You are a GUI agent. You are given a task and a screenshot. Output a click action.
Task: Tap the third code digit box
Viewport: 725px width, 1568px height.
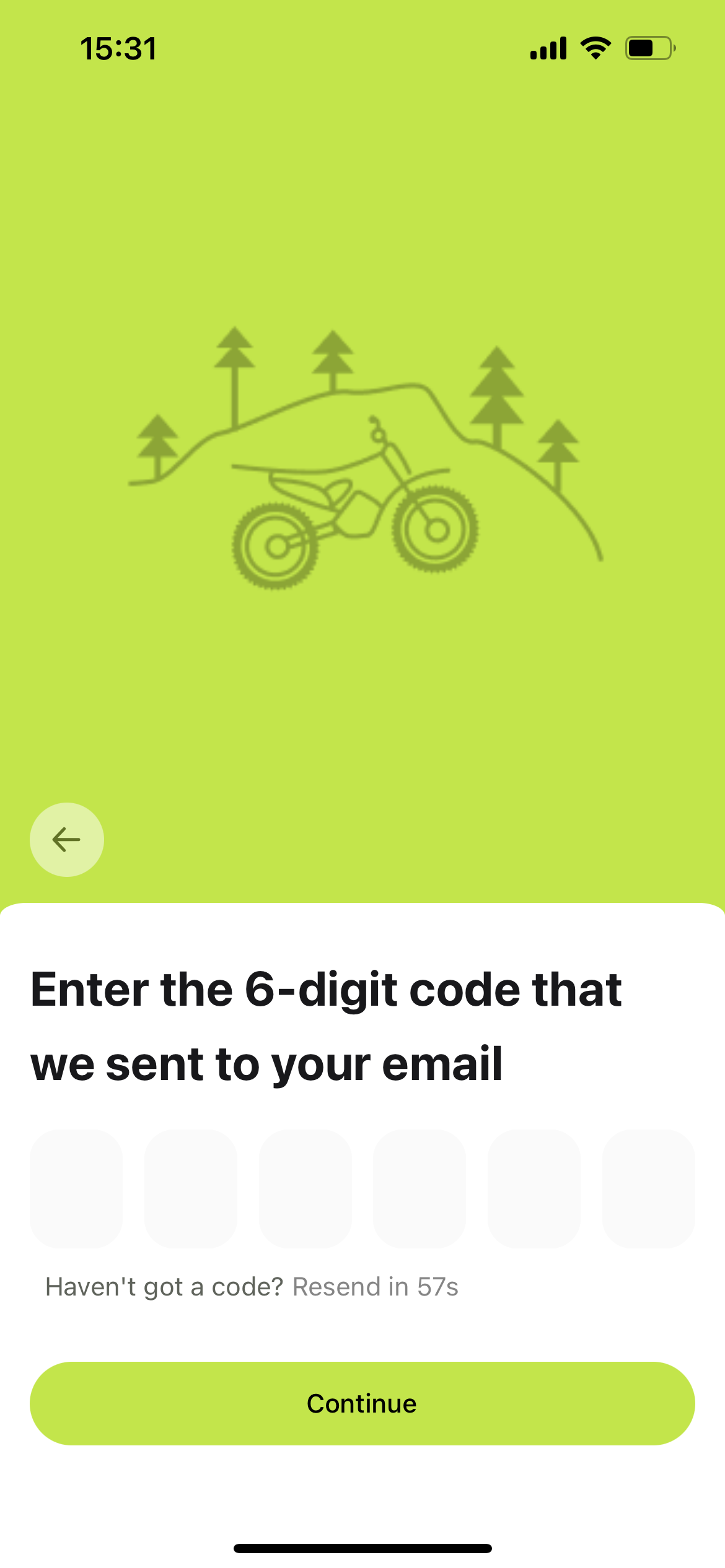point(305,1189)
